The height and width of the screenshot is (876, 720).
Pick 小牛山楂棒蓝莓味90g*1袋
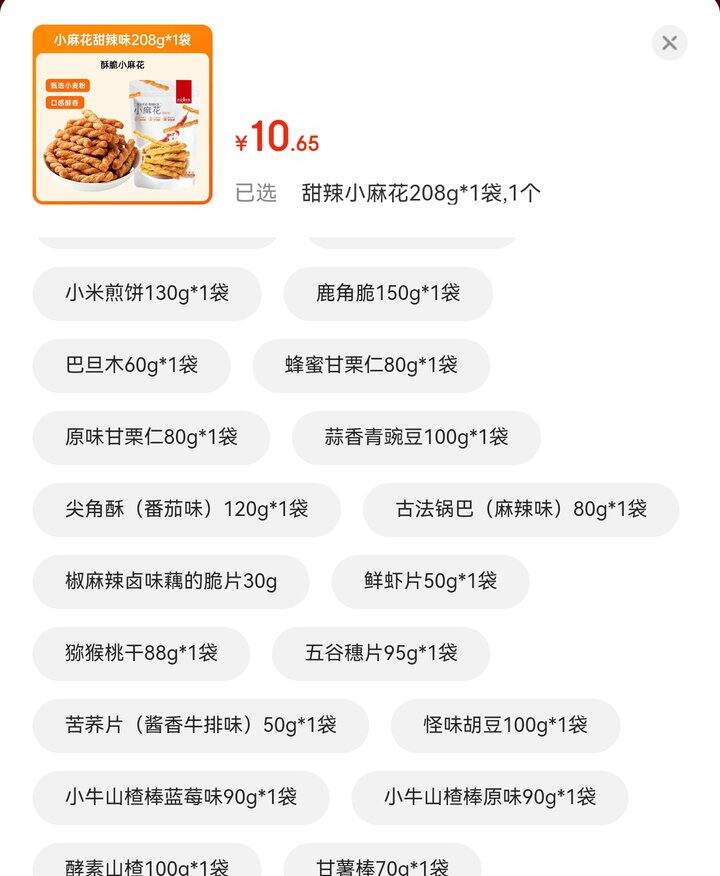181,797
